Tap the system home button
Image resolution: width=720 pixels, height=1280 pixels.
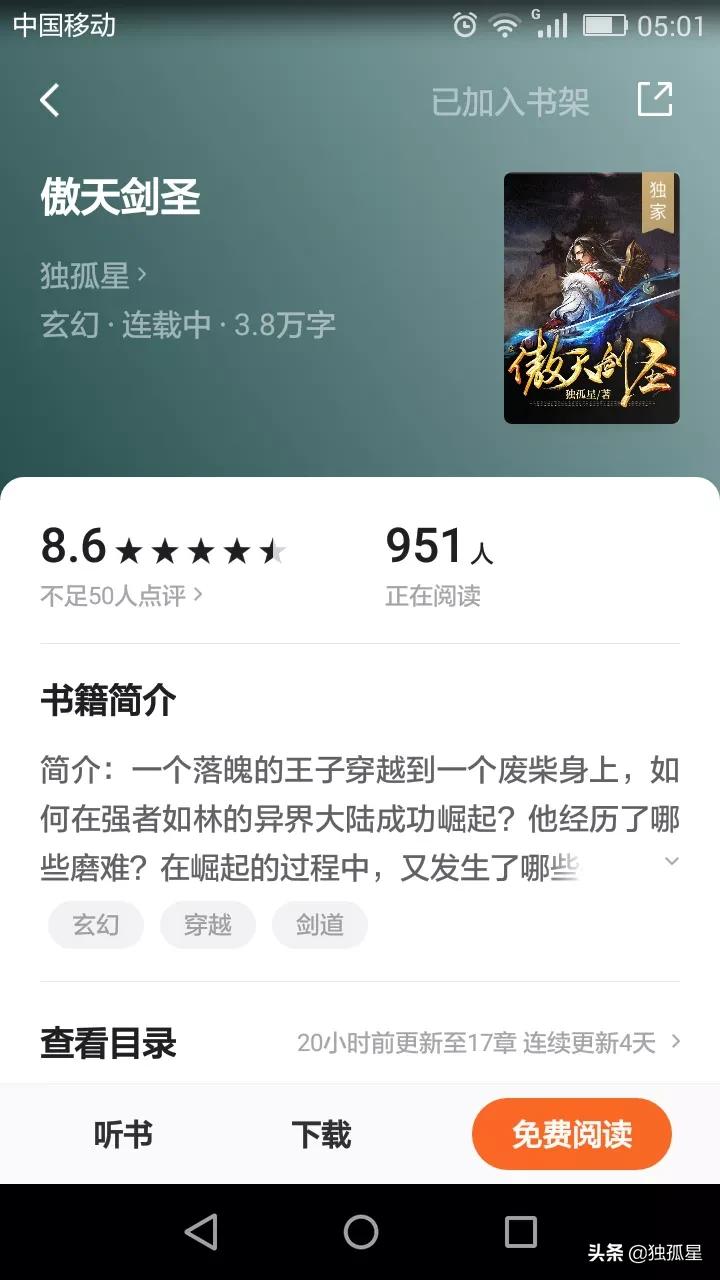point(361,1231)
